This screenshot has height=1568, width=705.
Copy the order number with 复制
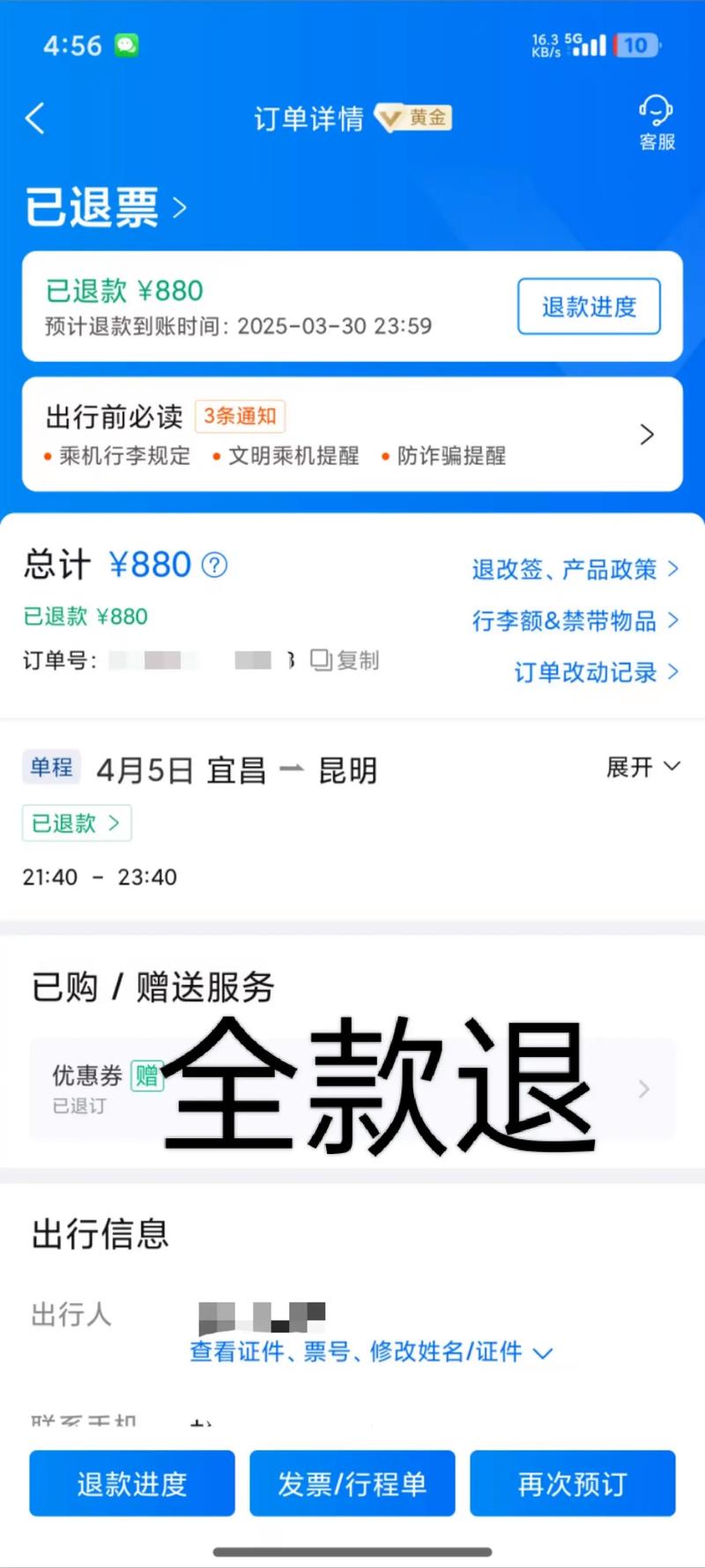click(x=345, y=660)
